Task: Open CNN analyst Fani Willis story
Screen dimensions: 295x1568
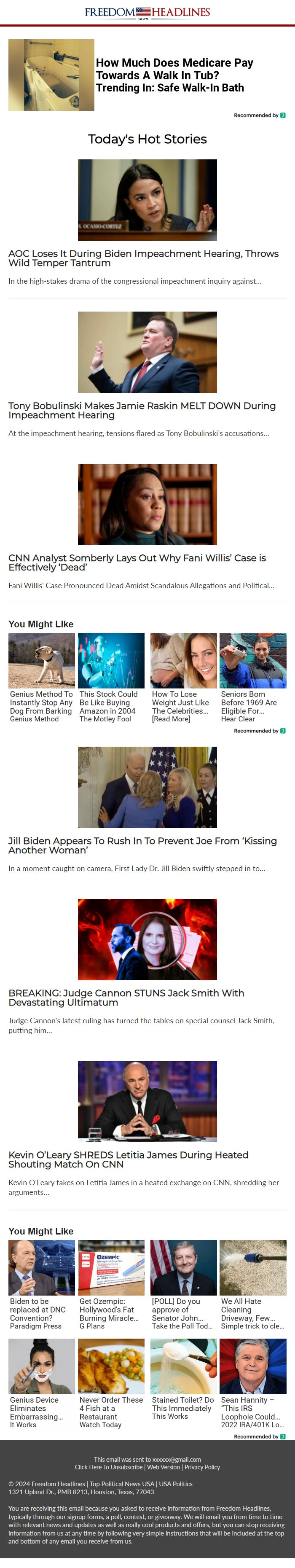Action: (x=137, y=562)
